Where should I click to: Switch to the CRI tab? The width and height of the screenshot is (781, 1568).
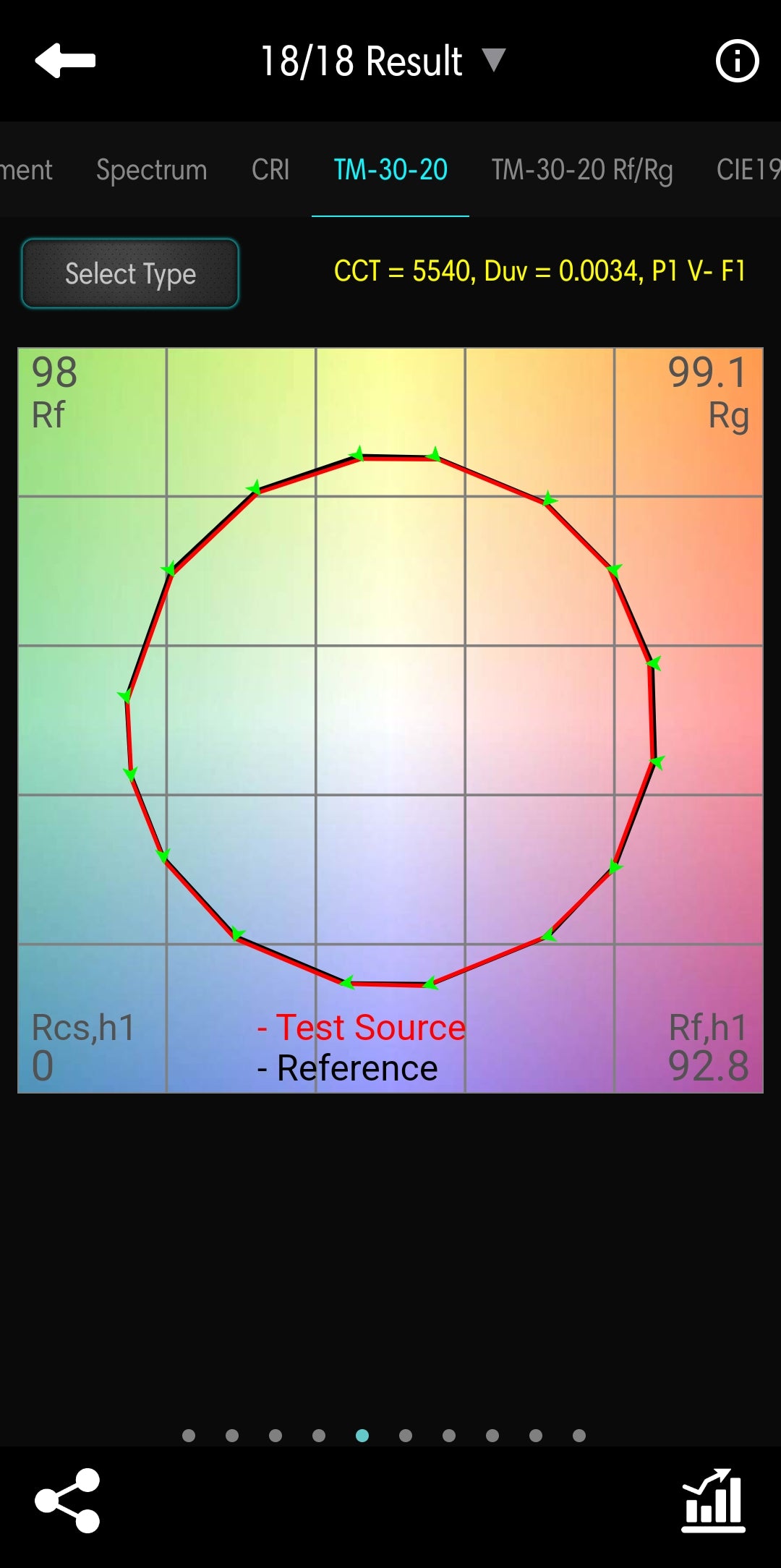(270, 170)
